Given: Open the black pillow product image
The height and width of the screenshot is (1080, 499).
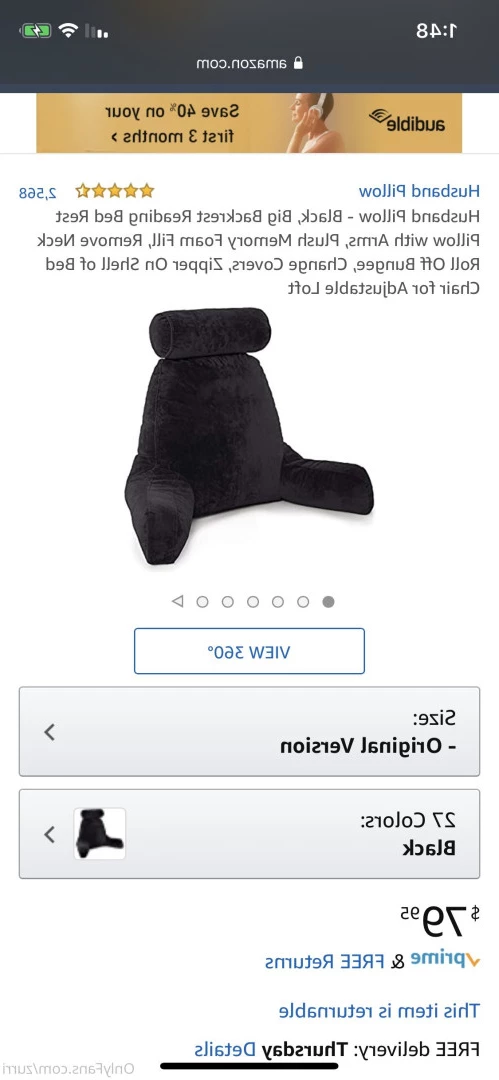Looking at the screenshot, I should (249, 438).
